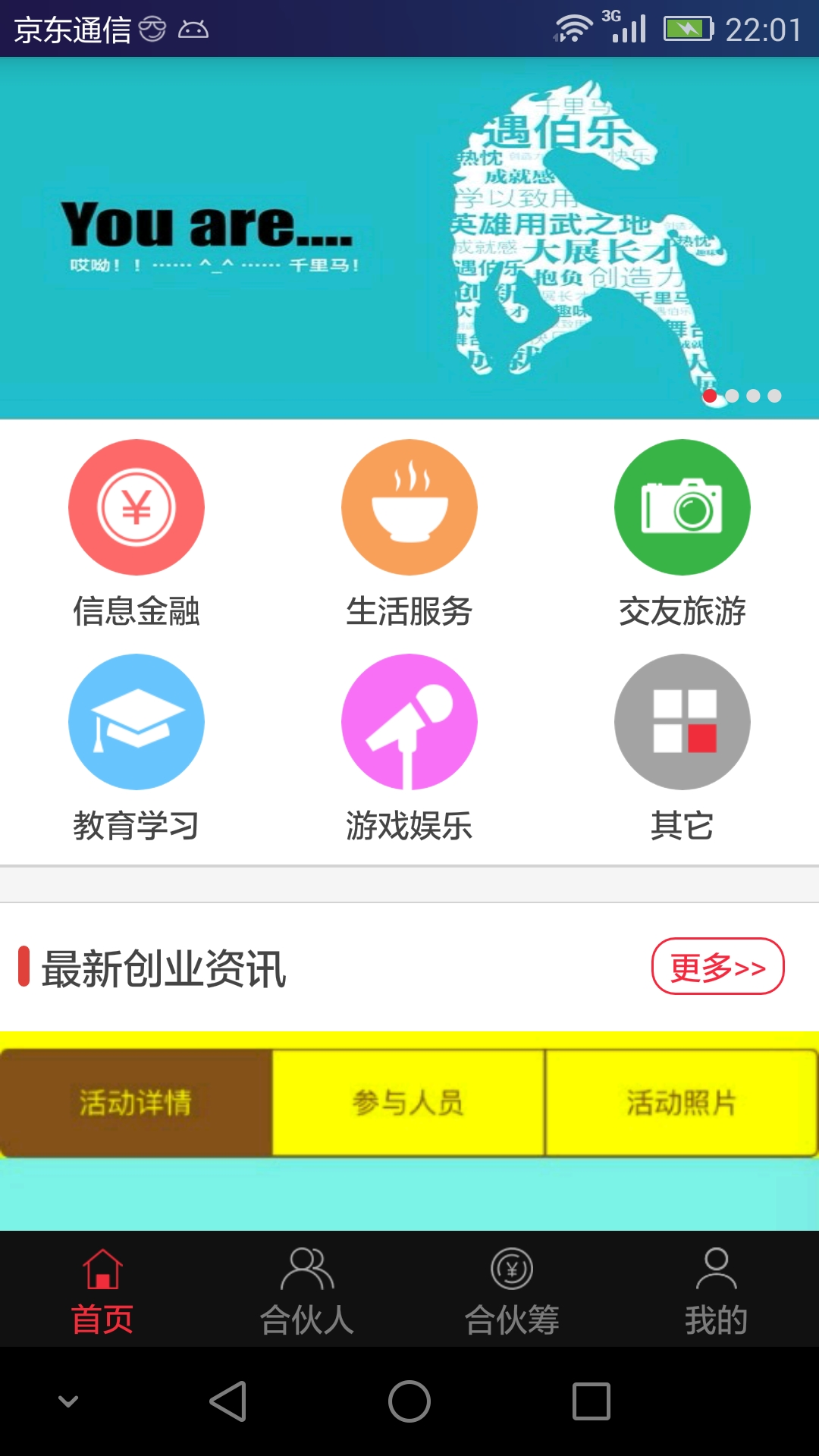
Task: Jump to the second banner slide dot
Action: coord(732,396)
